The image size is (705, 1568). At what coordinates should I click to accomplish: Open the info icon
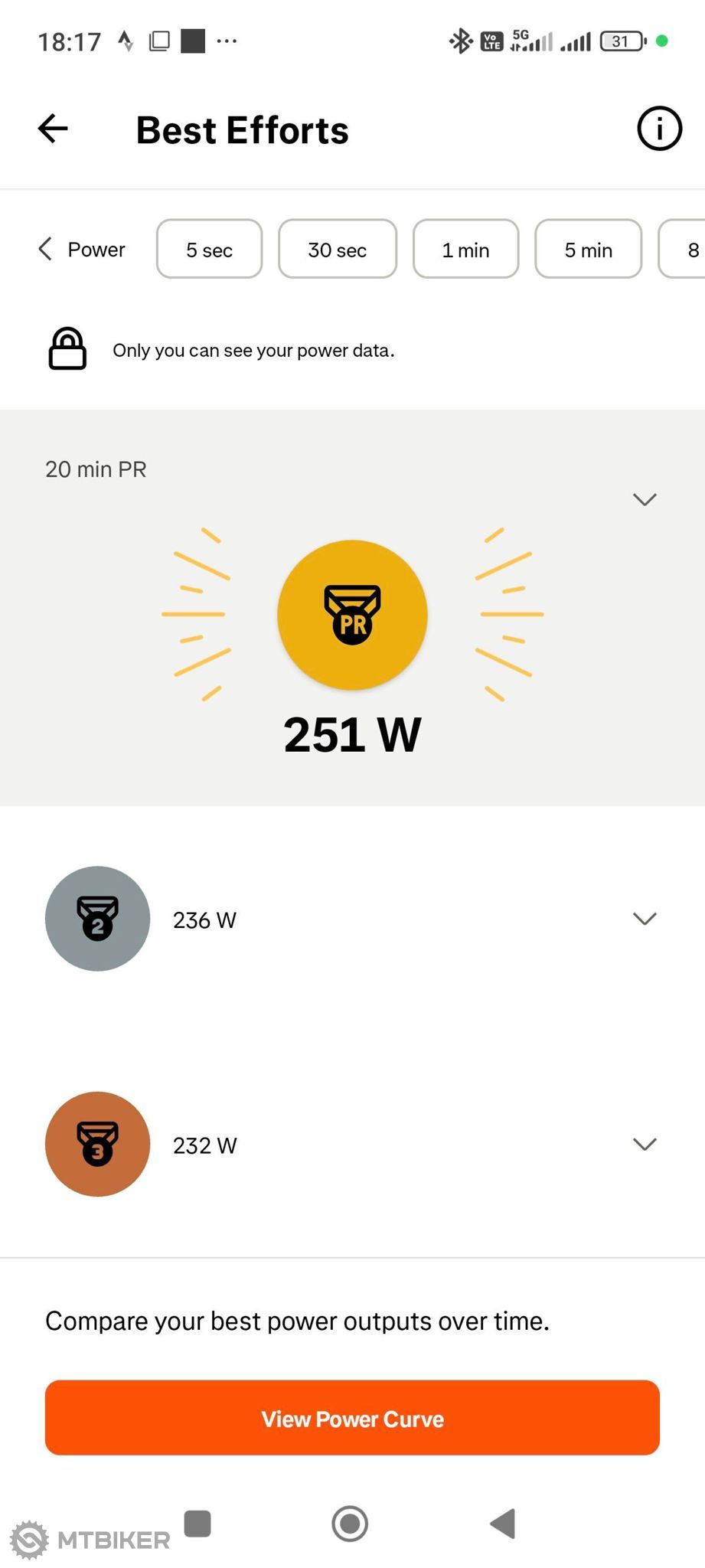click(659, 129)
